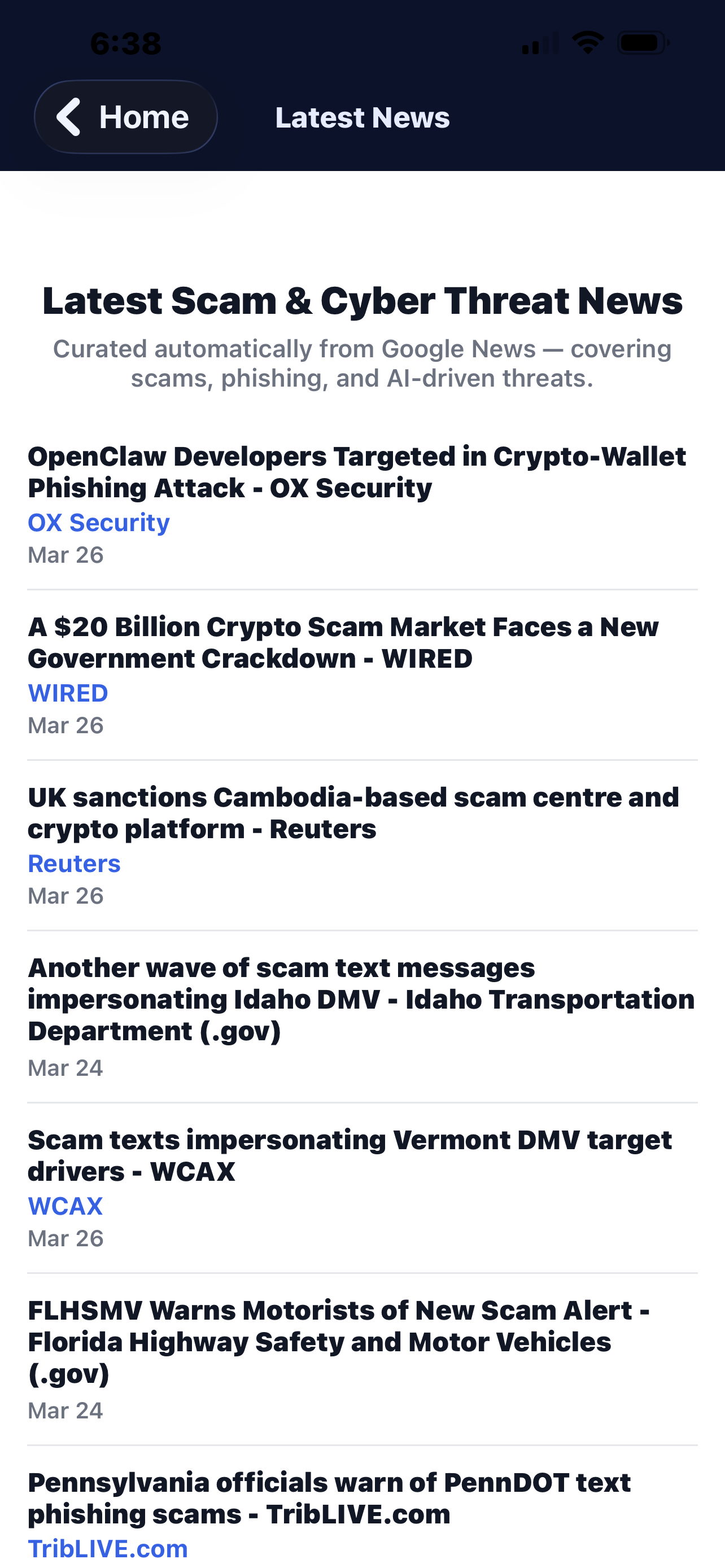Open the Idaho DMV scam texts article
This screenshot has height=1568, width=725.
coord(360,1000)
